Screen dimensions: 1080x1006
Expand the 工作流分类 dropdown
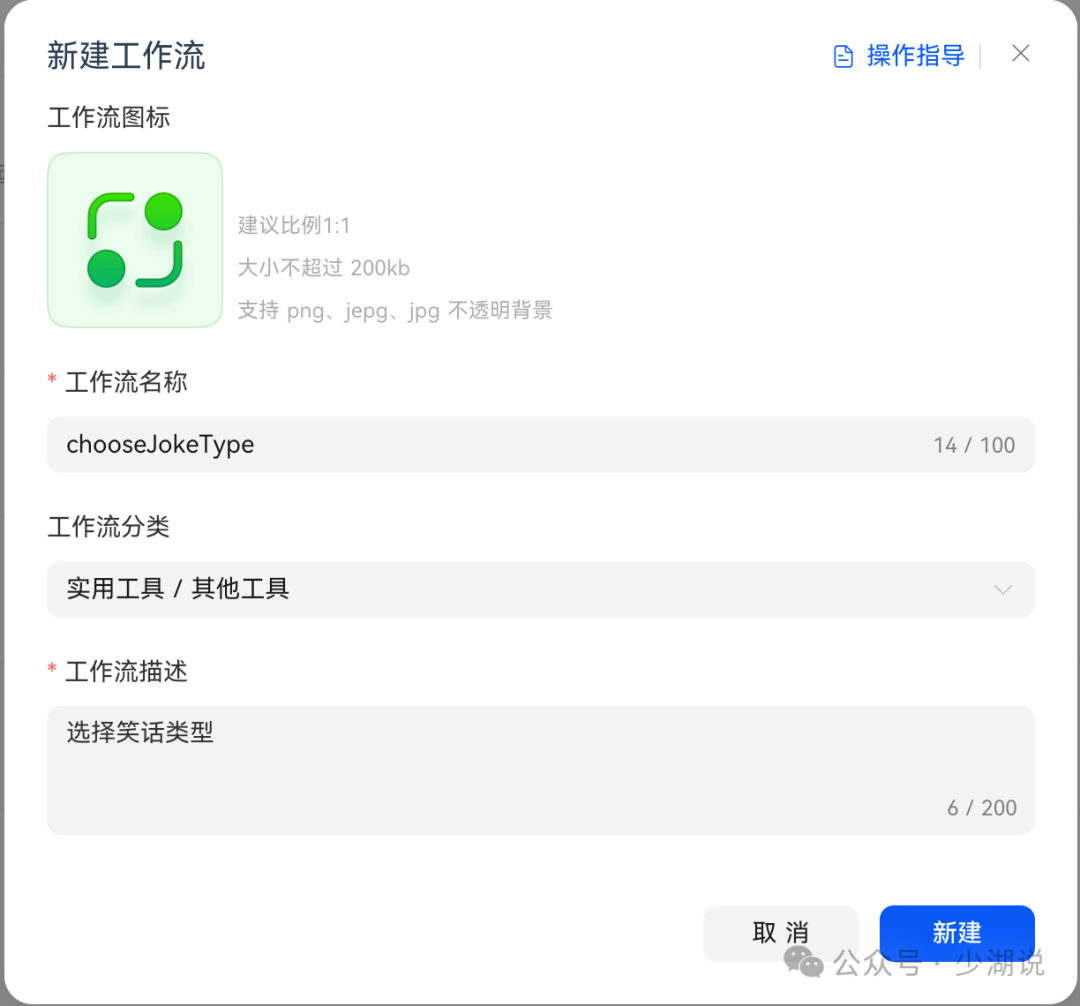541,589
